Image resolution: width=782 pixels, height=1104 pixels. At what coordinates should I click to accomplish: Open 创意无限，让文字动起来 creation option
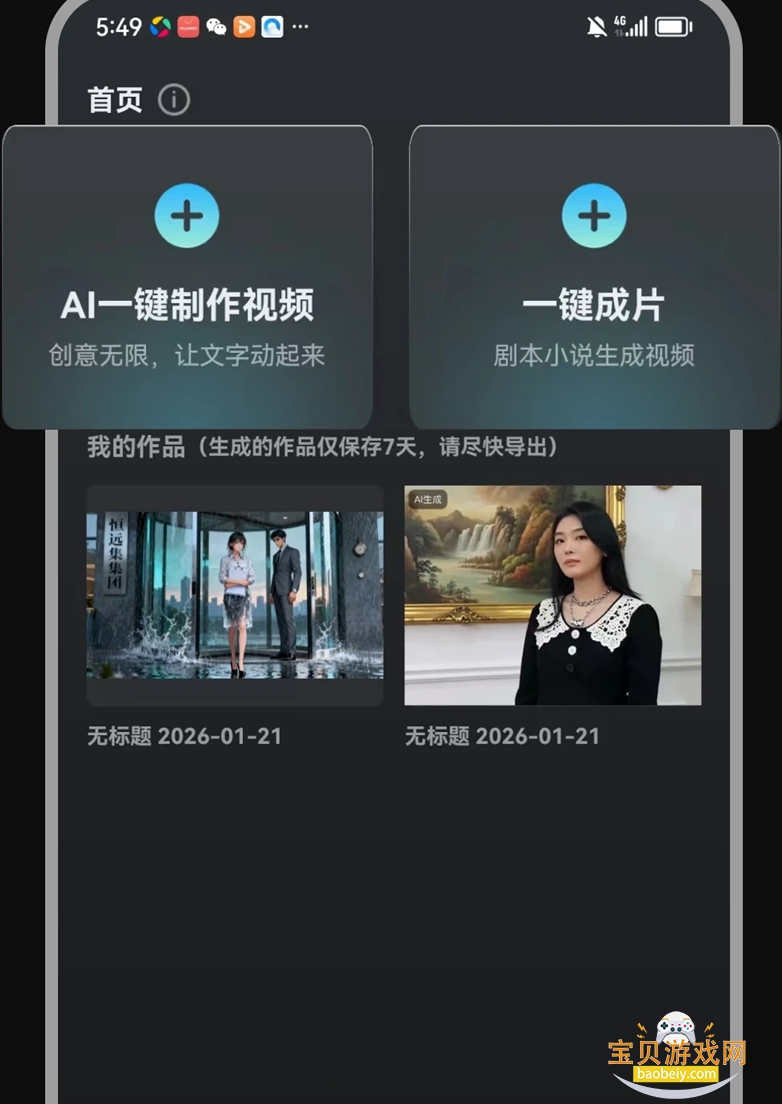[186, 355]
